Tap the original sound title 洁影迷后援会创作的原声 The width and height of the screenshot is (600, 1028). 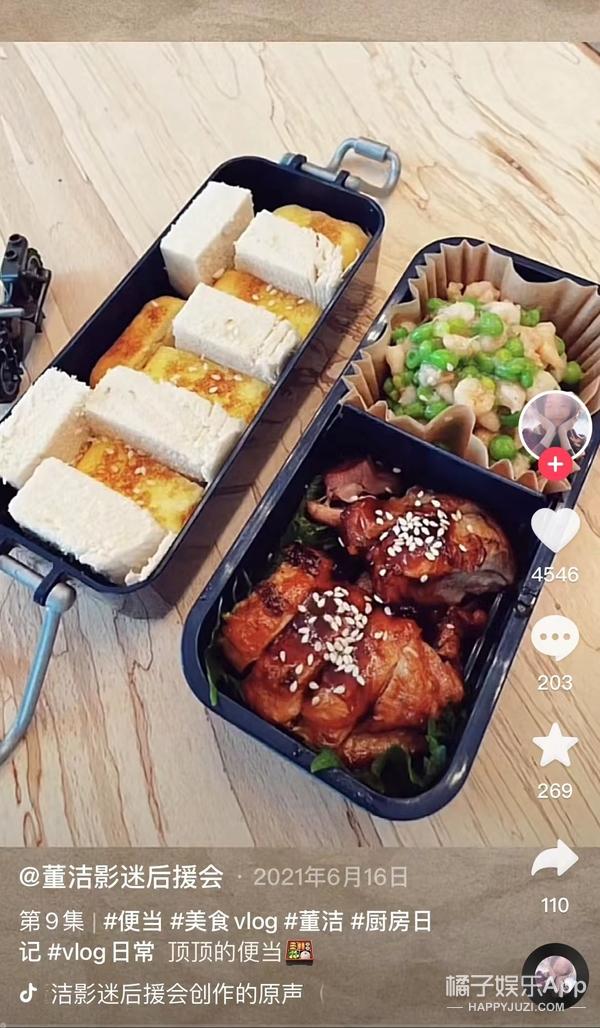click(175, 992)
